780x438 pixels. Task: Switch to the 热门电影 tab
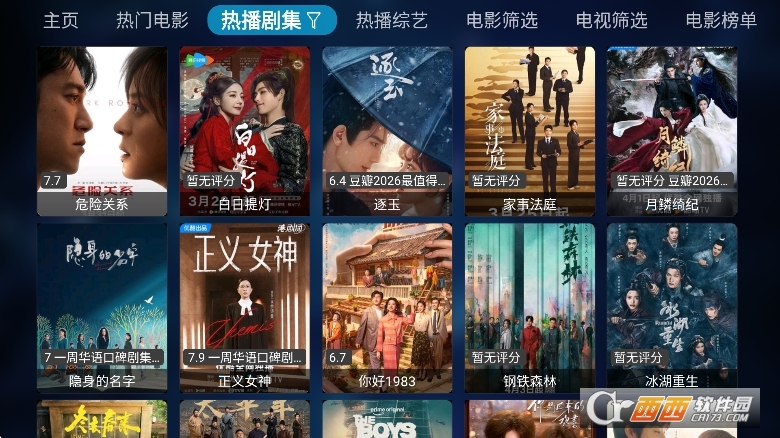[152, 20]
